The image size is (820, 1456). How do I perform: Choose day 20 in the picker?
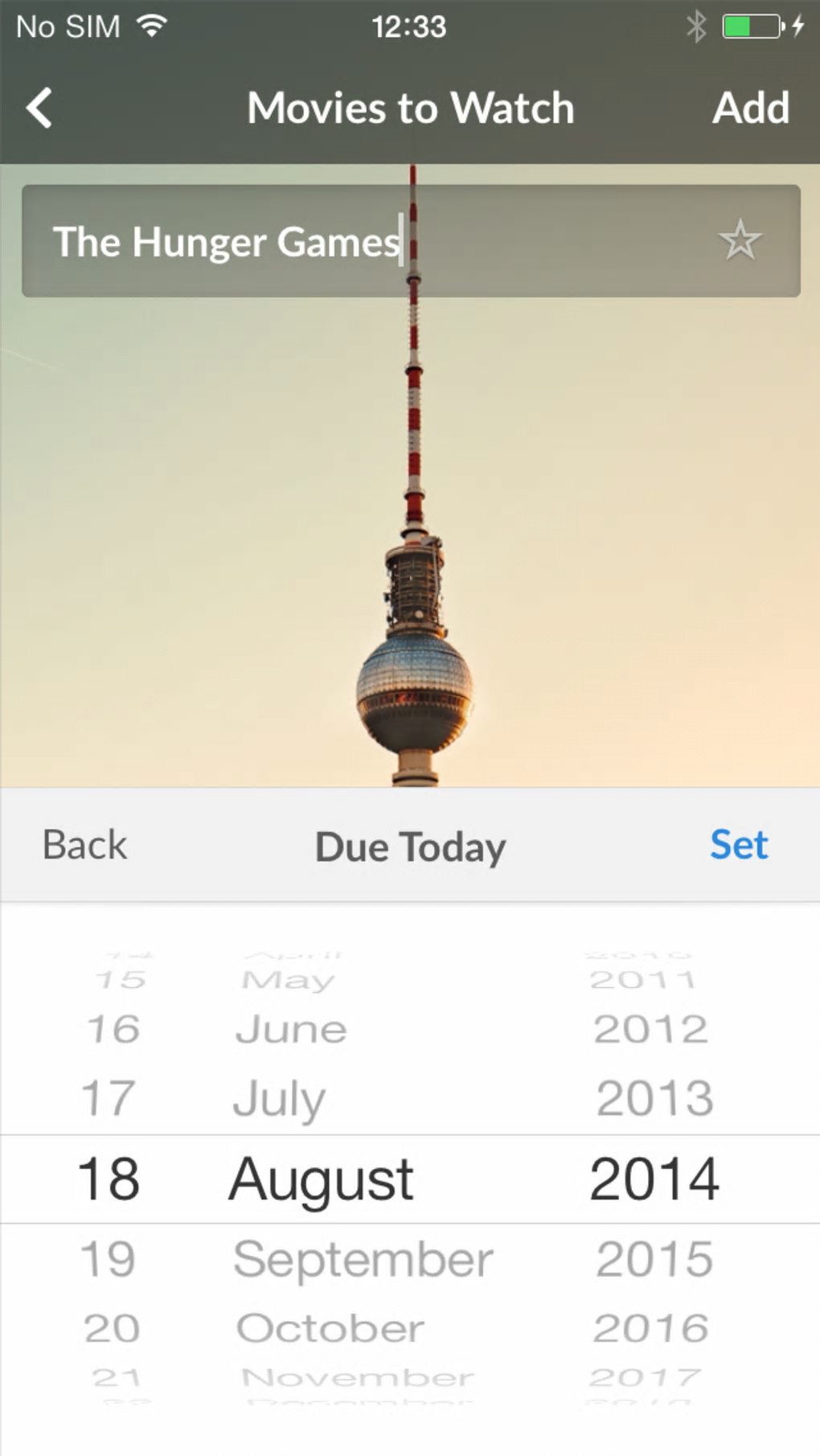[x=112, y=1328]
